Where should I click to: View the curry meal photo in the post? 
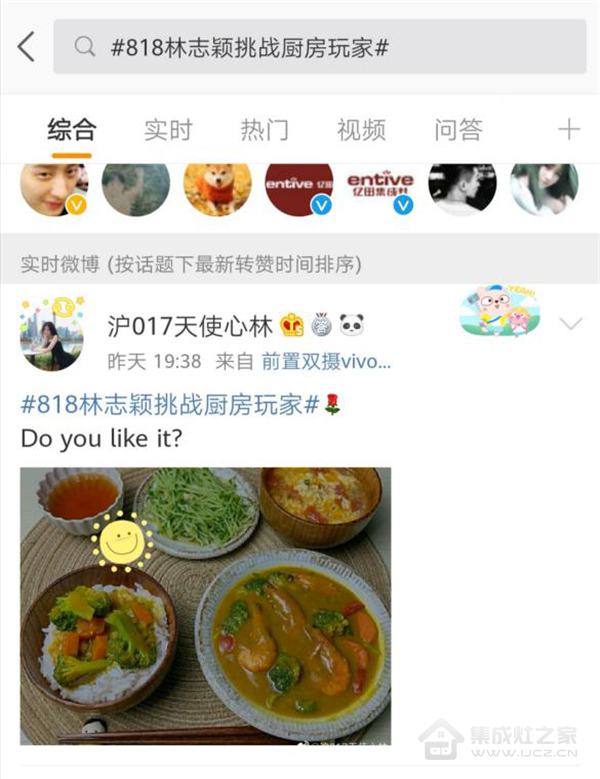pyautogui.click(x=205, y=605)
